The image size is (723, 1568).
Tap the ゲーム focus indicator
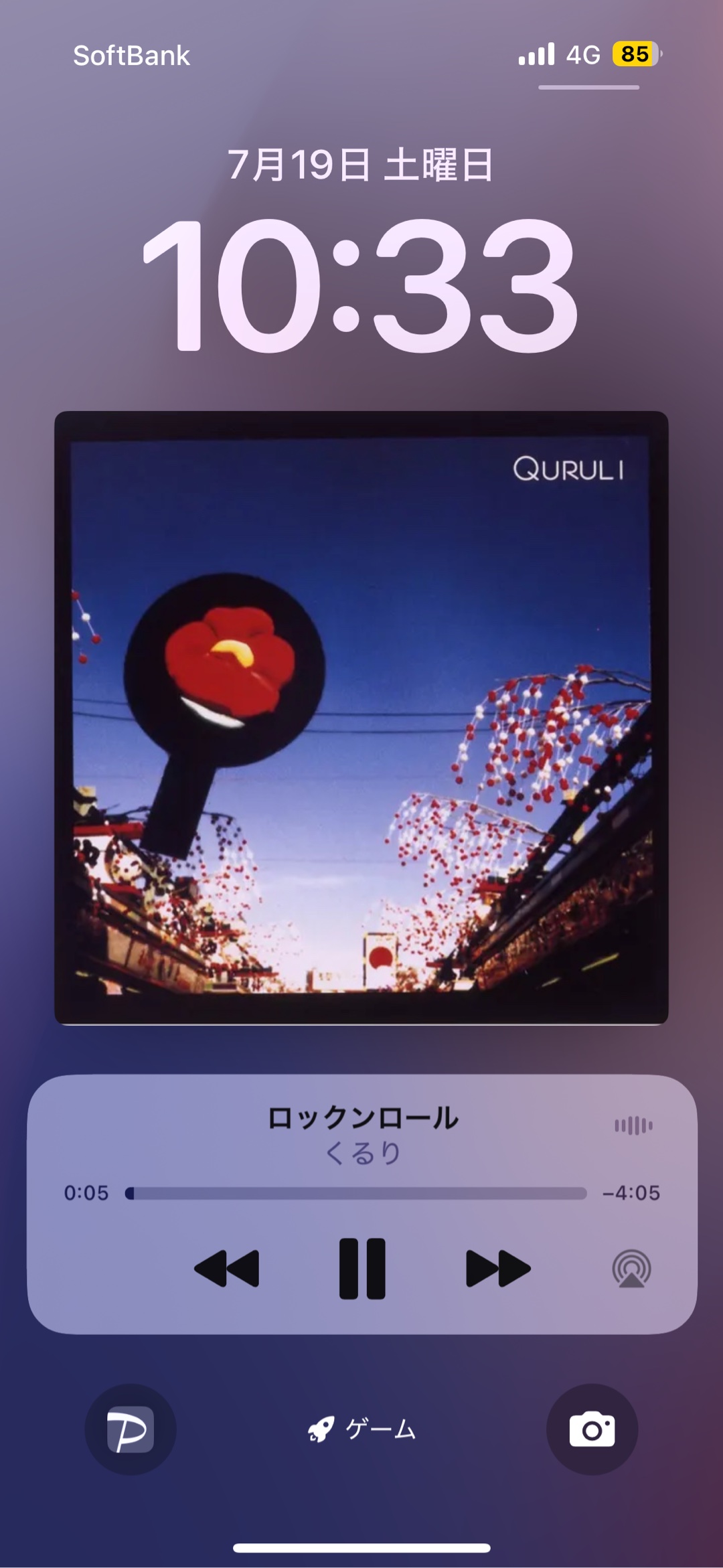(362, 1429)
